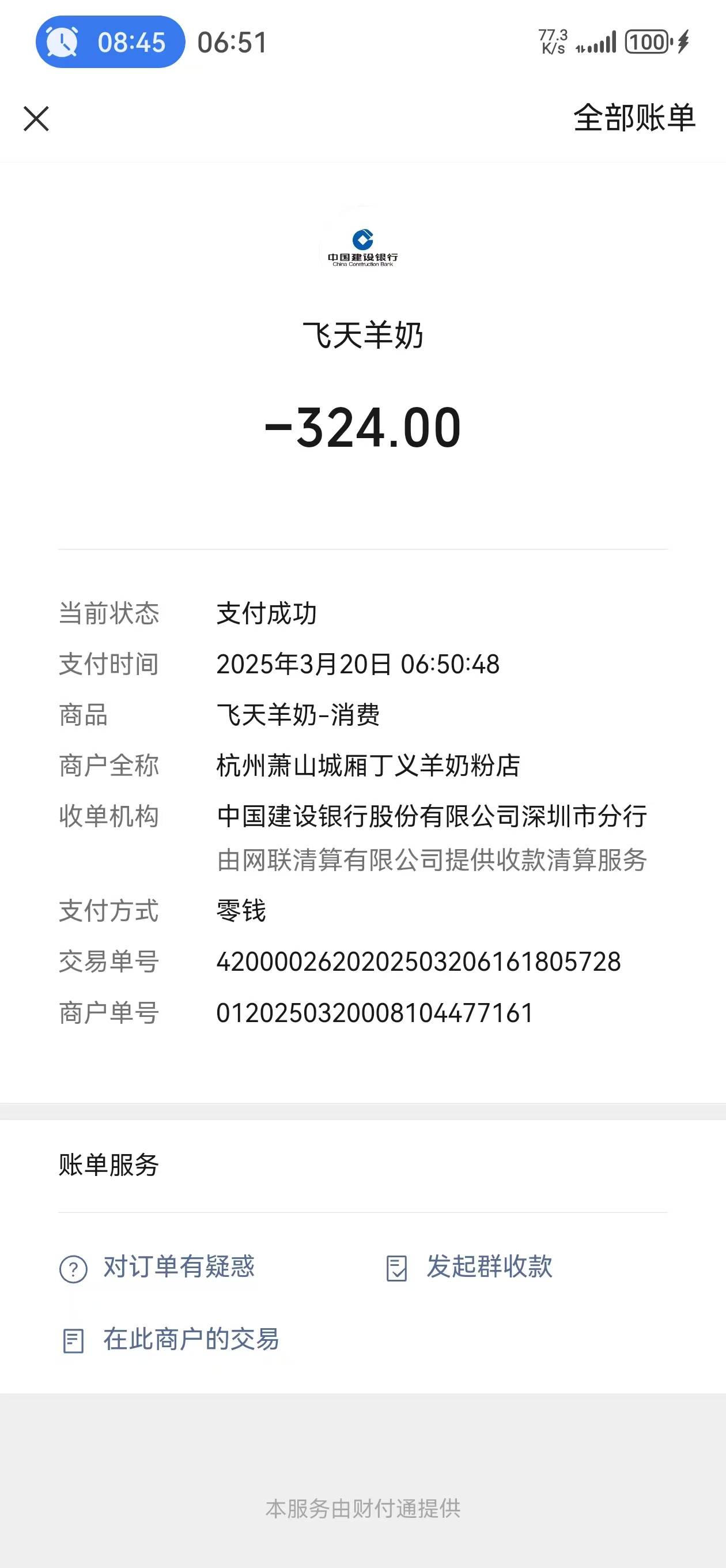Viewport: 726px width, 1568px height.
Task: Open 全部账单 to view all bills
Action: [x=633, y=118]
